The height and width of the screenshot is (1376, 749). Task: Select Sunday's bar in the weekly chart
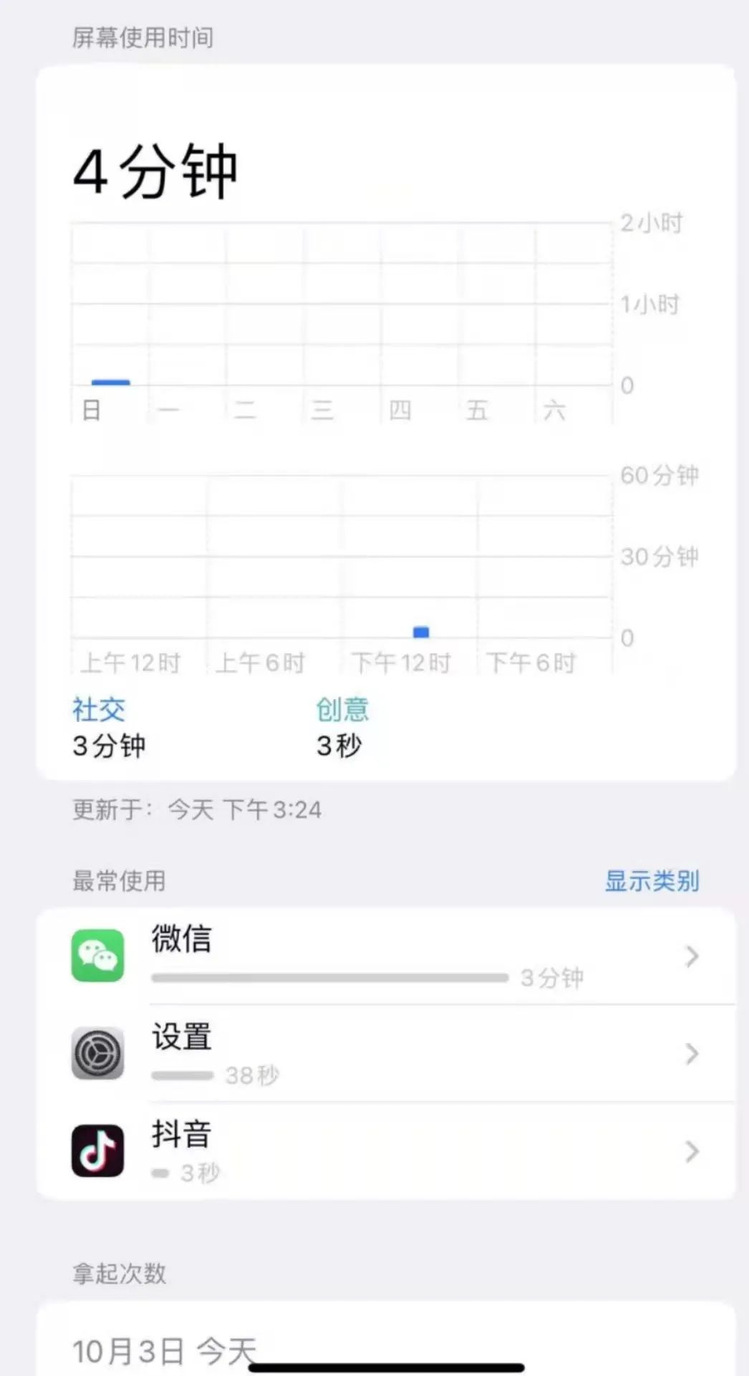[x=110, y=381]
